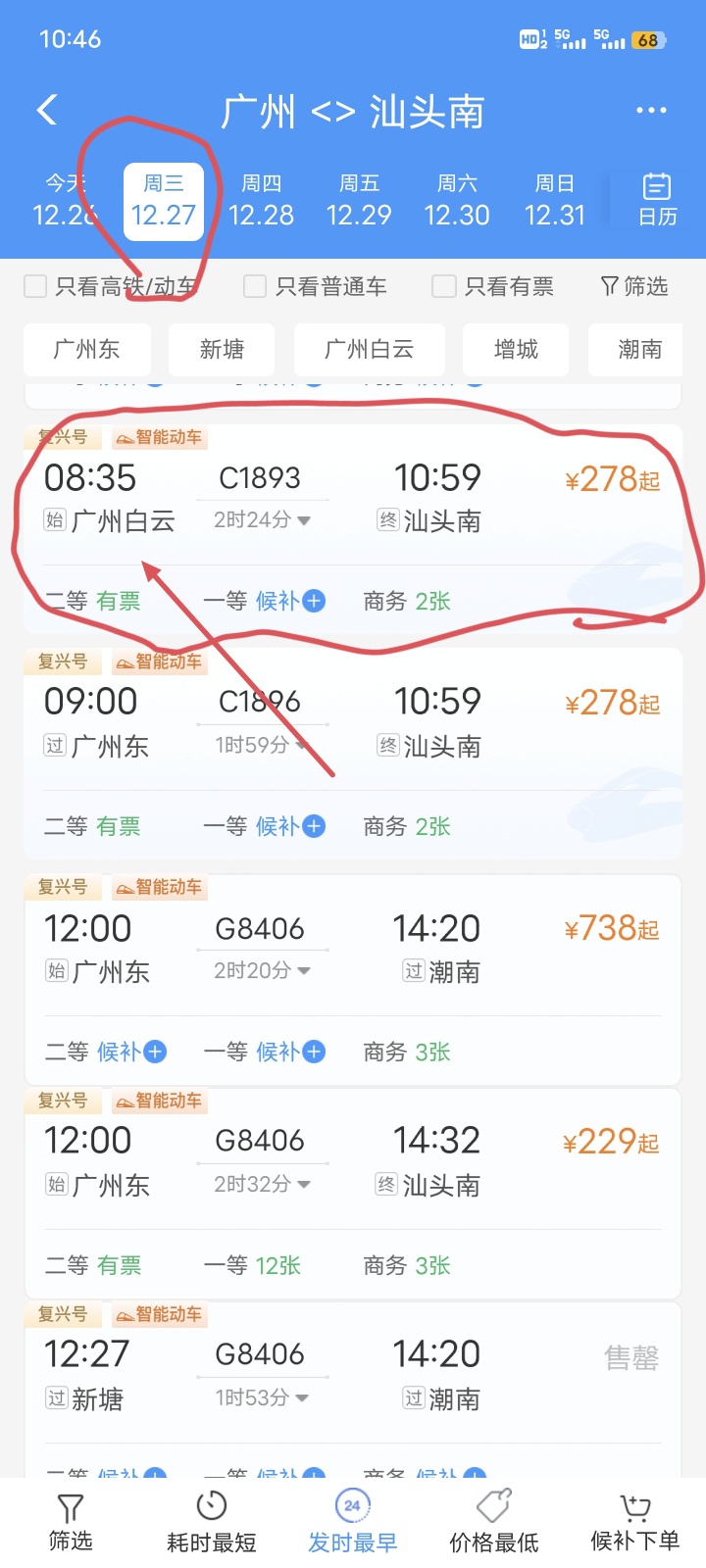Go back from the train list
Image resolution: width=706 pixels, height=1568 pixels.
(47, 110)
